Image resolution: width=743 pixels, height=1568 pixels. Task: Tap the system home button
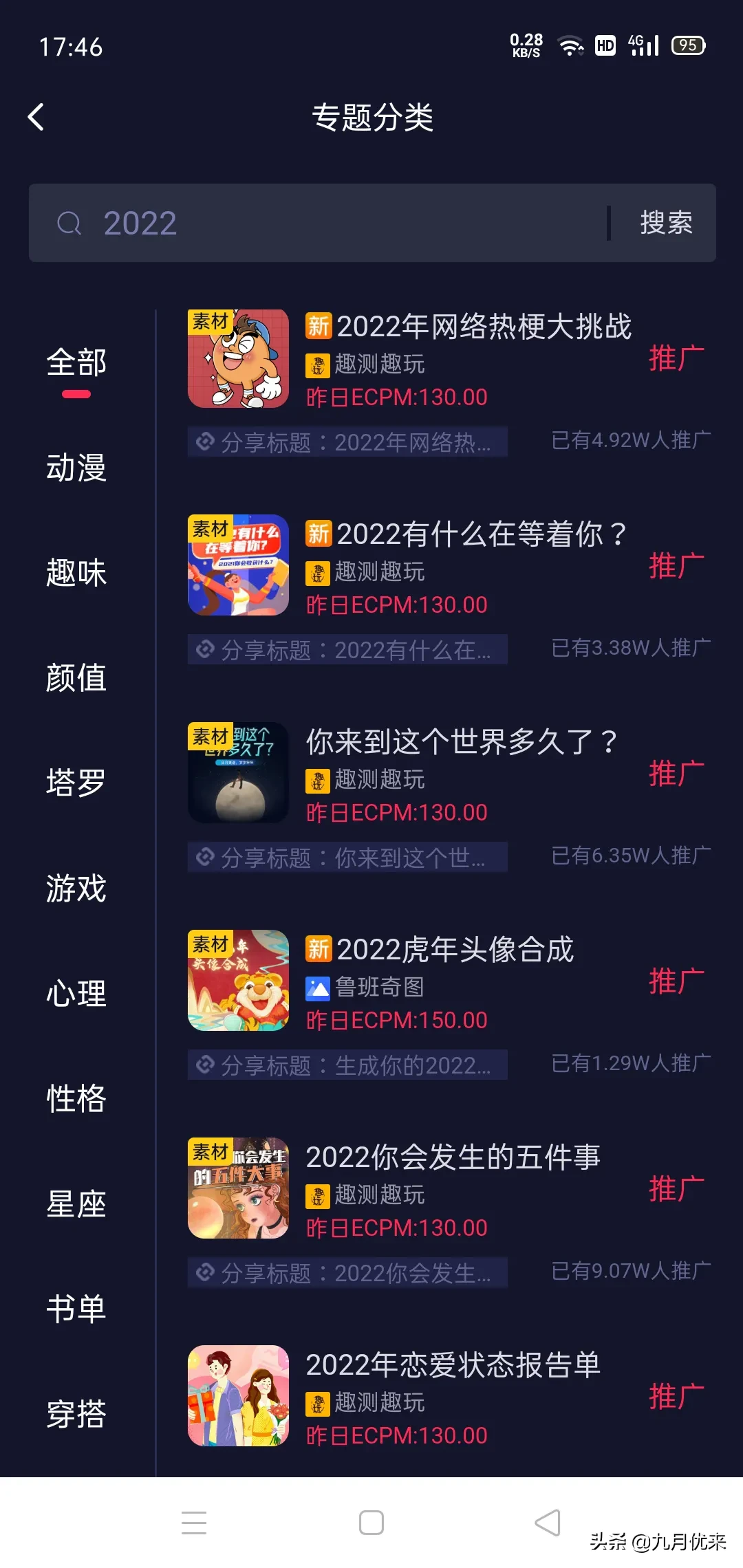click(x=371, y=1523)
